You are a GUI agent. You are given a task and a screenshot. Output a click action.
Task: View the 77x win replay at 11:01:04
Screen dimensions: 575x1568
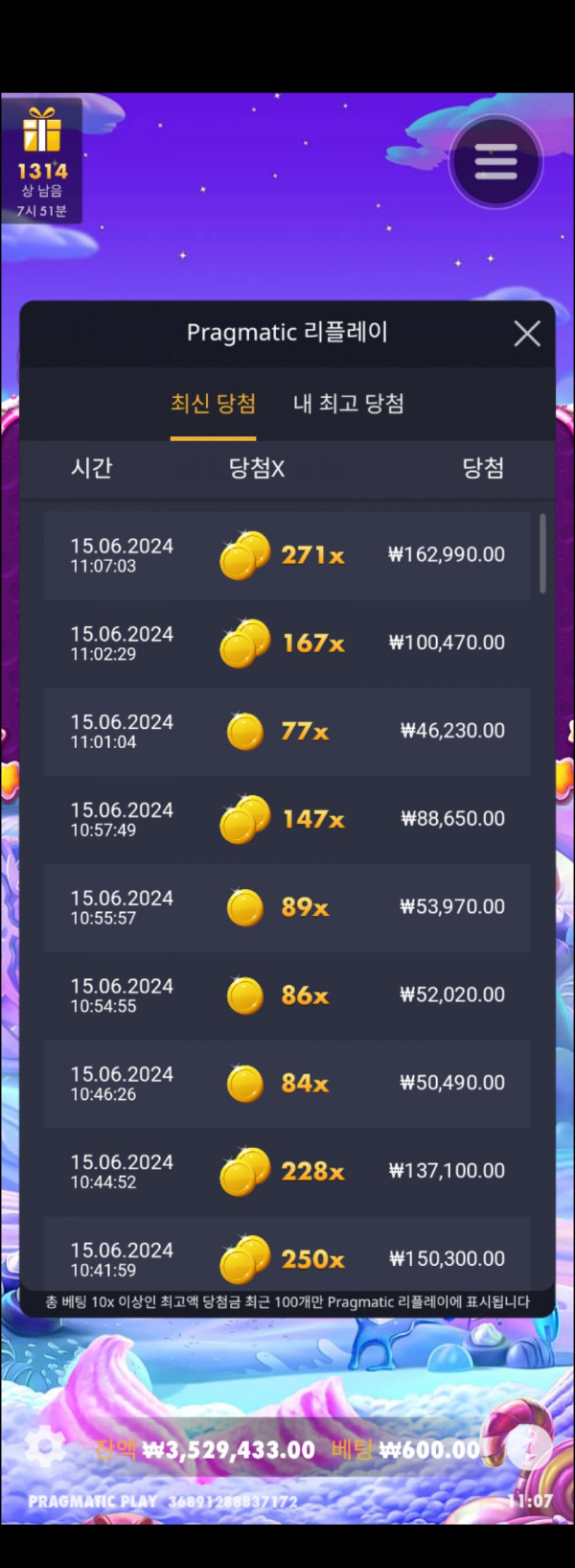pos(287,732)
